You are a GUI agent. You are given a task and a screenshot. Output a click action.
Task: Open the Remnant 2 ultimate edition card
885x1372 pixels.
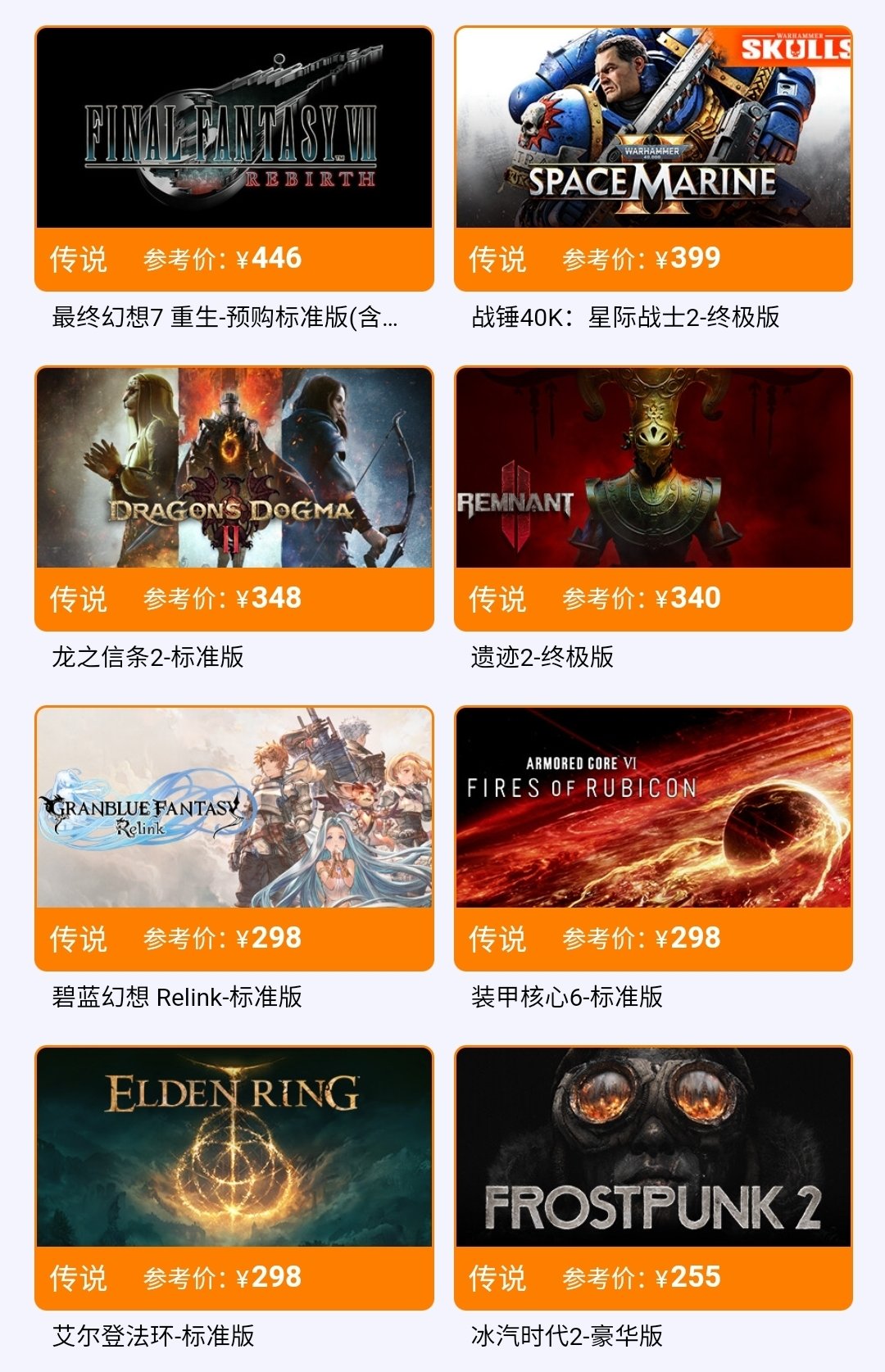(653, 468)
